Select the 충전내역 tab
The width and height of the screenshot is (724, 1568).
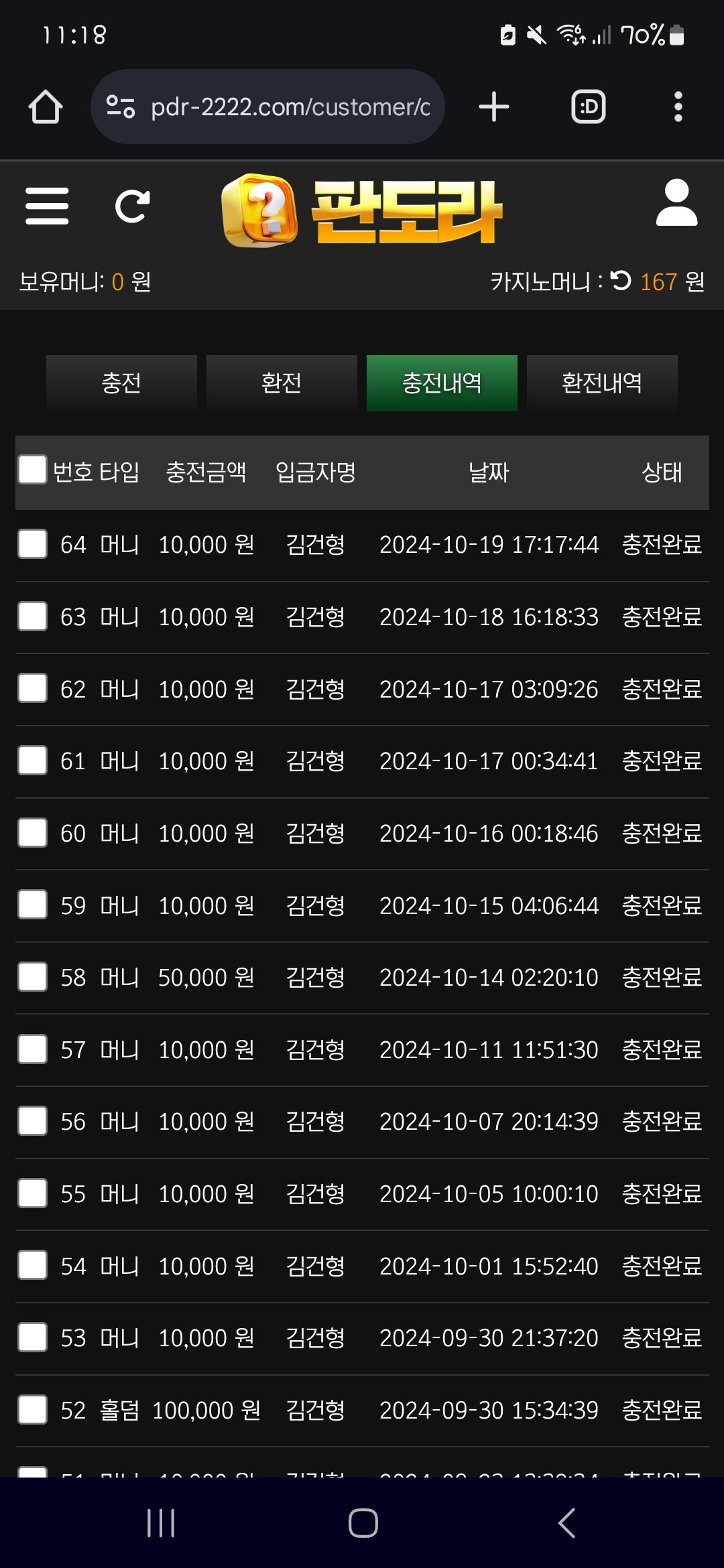tap(442, 383)
